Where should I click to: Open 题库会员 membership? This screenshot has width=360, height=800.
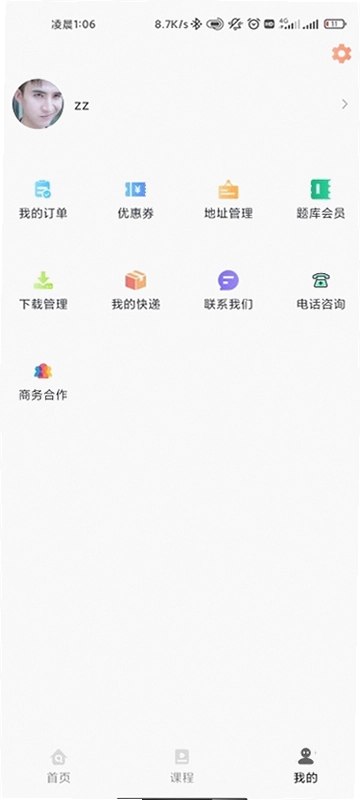pyautogui.click(x=321, y=199)
